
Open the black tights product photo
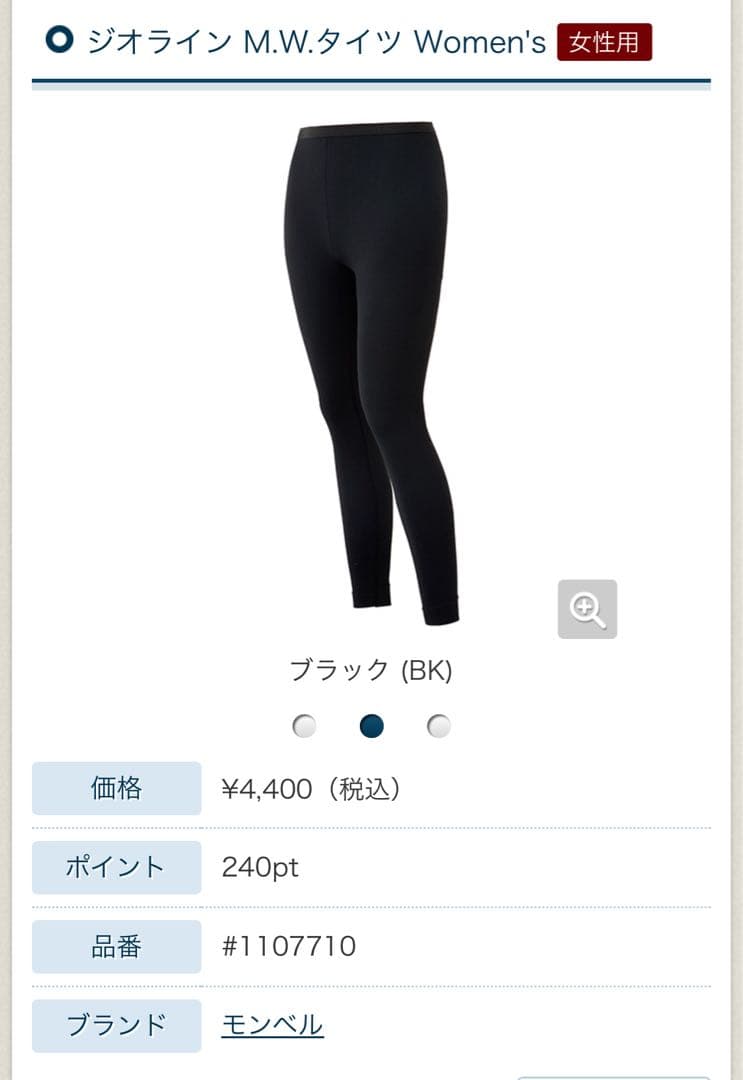(x=371, y=372)
